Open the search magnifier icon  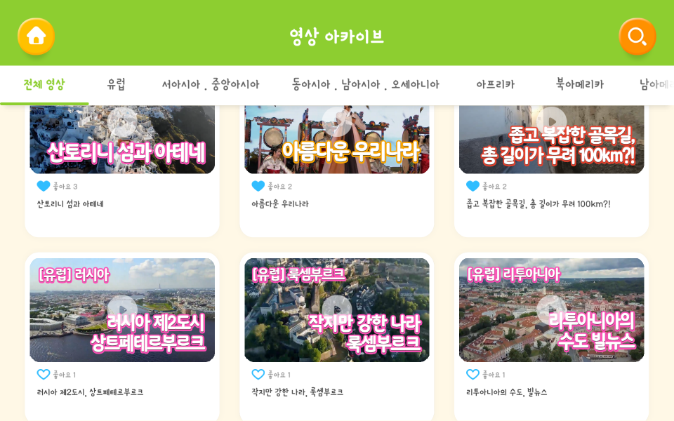(x=637, y=36)
